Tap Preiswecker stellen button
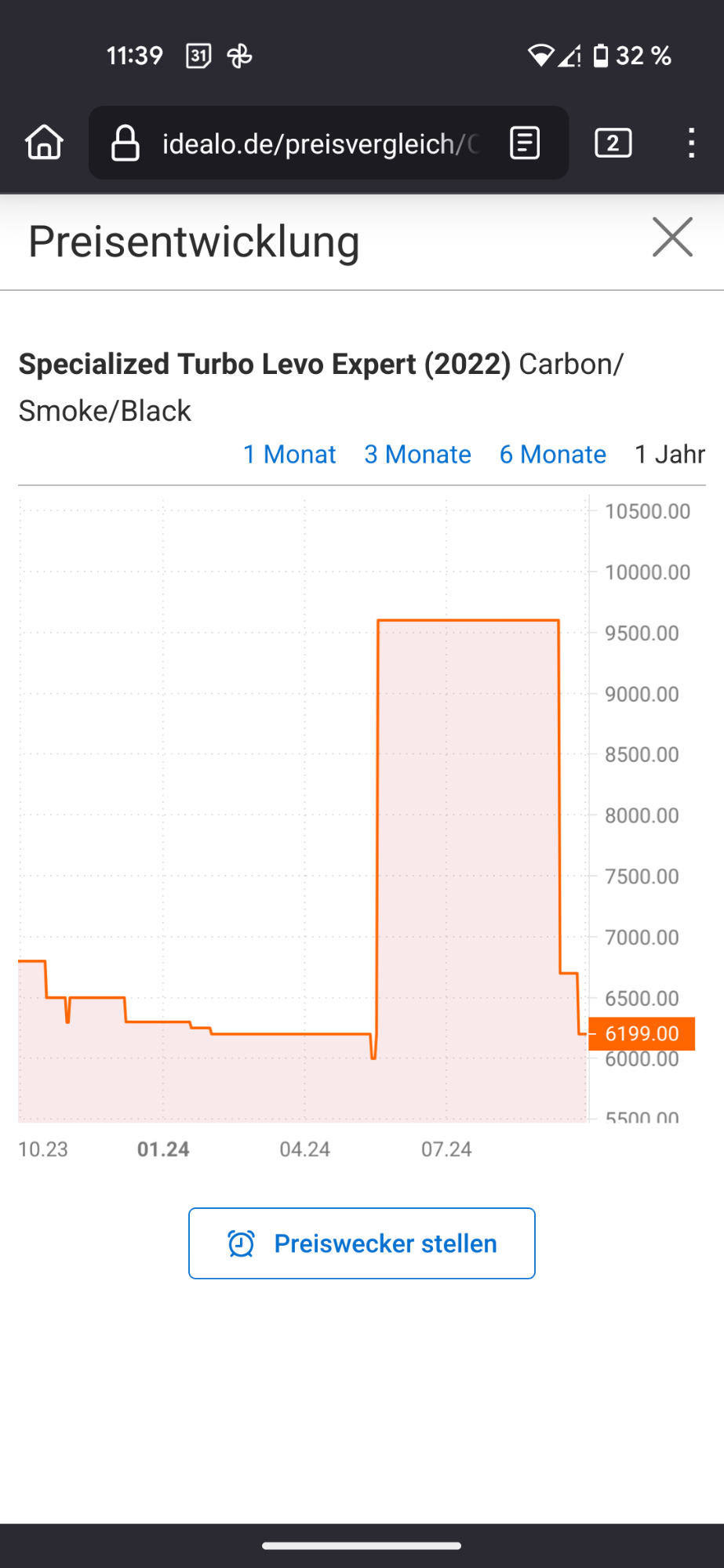Screen dimensions: 724x1568 click(x=362, y=1243)
